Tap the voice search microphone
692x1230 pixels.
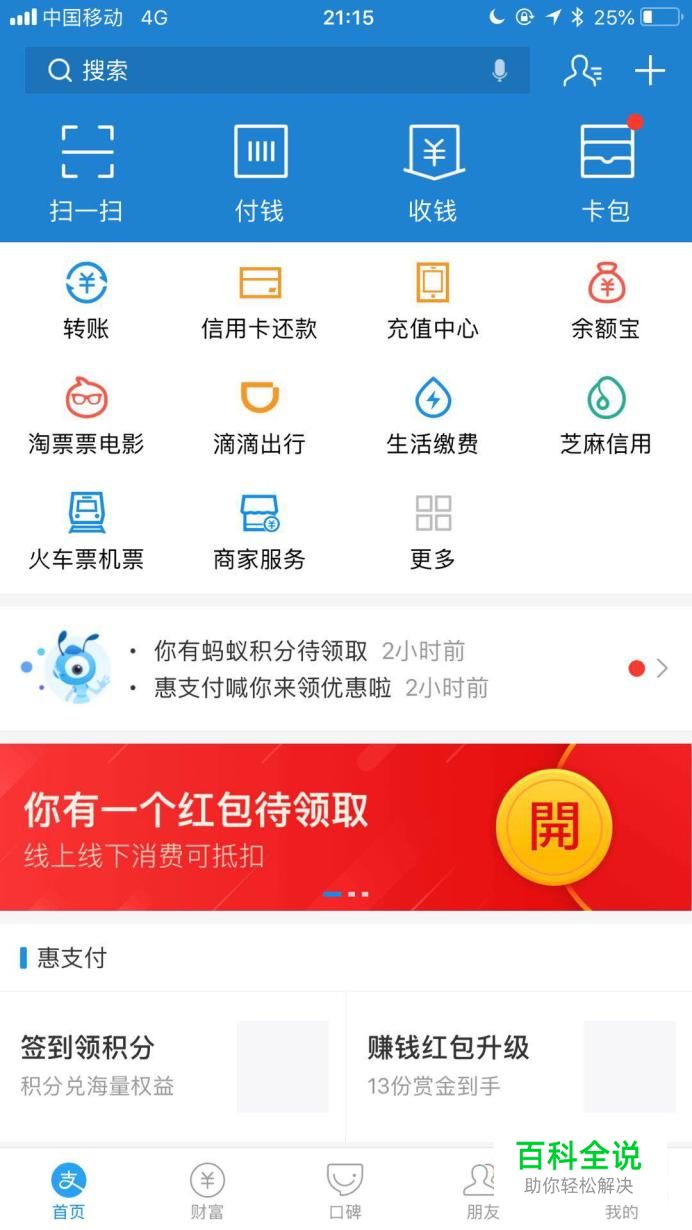499,71
